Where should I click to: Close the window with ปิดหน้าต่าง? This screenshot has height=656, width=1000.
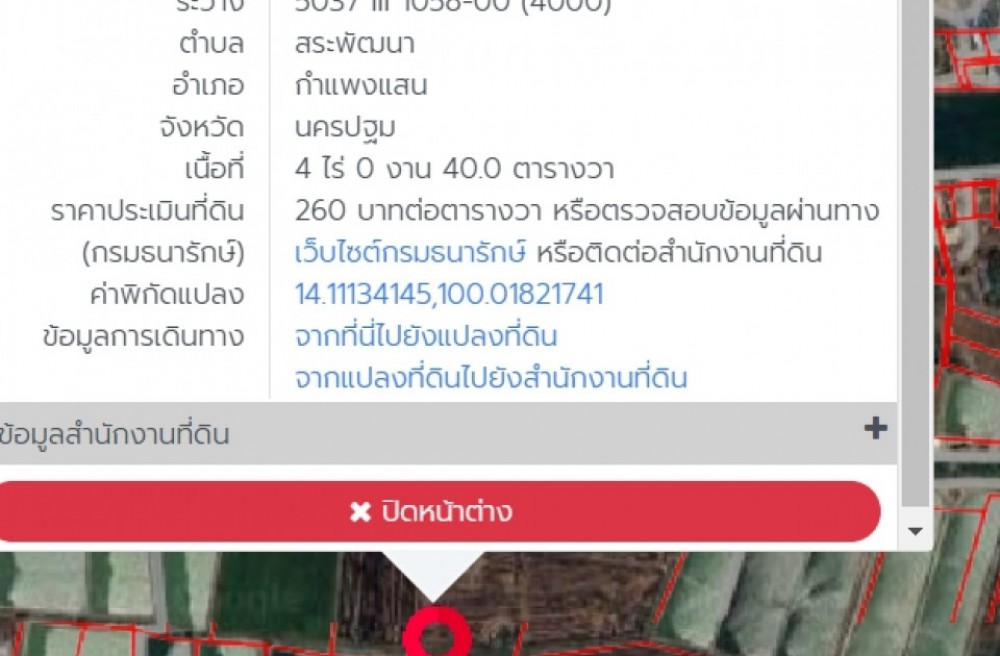point(433,512)
